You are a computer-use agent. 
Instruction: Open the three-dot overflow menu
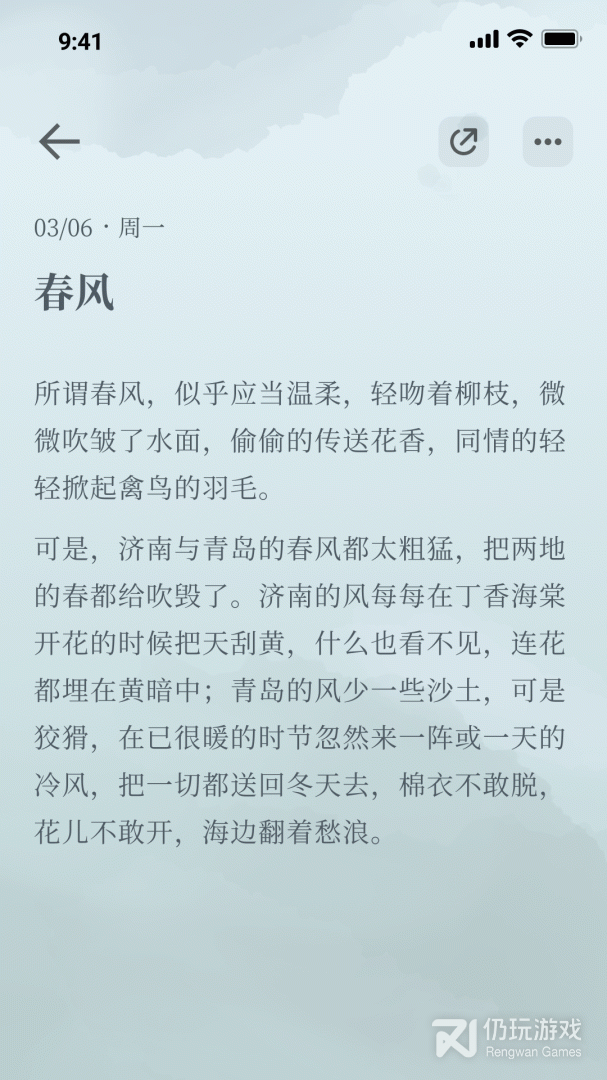click(548, 142)
